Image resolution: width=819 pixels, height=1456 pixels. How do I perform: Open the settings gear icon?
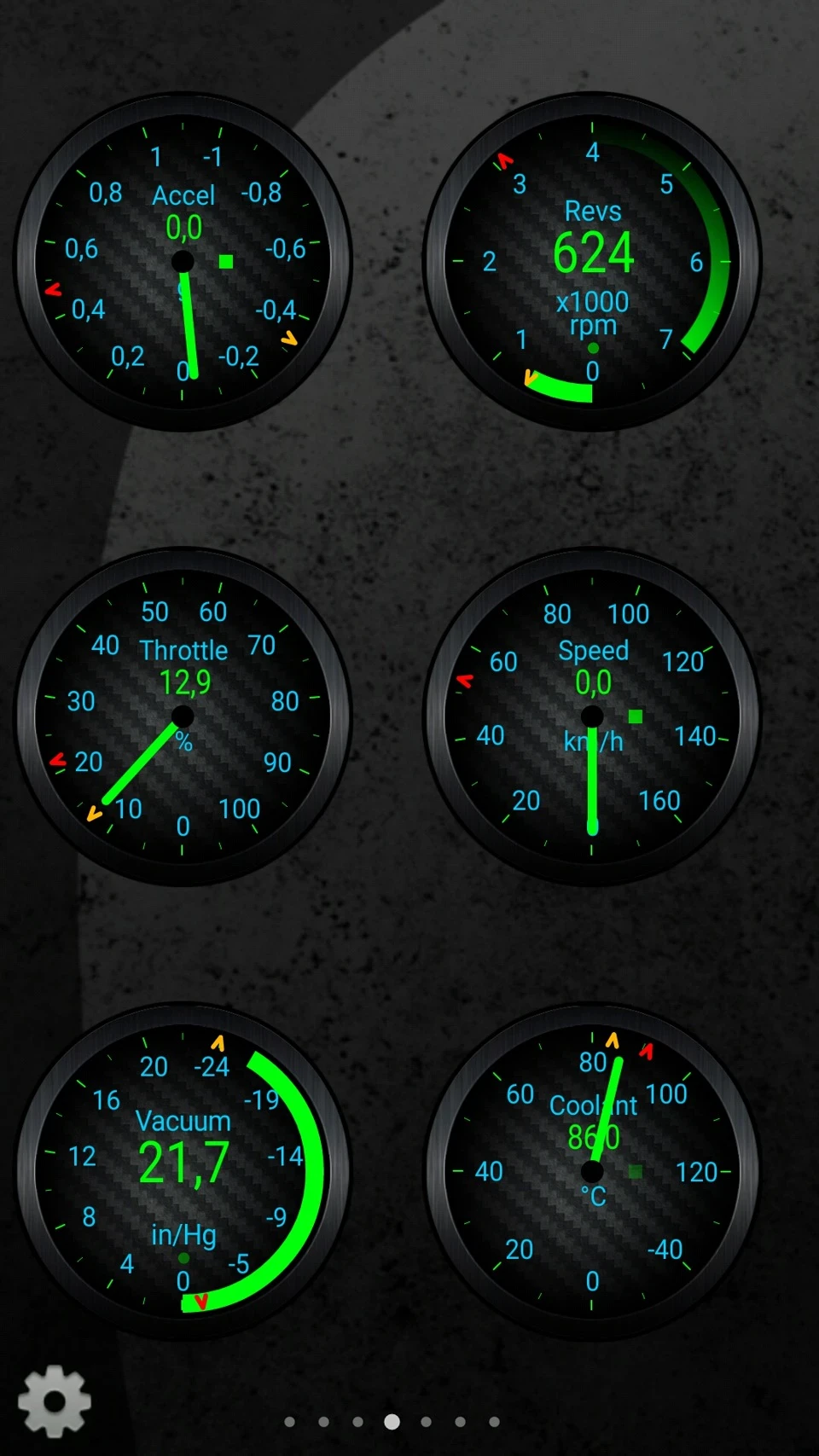[x=55, y=1401]
